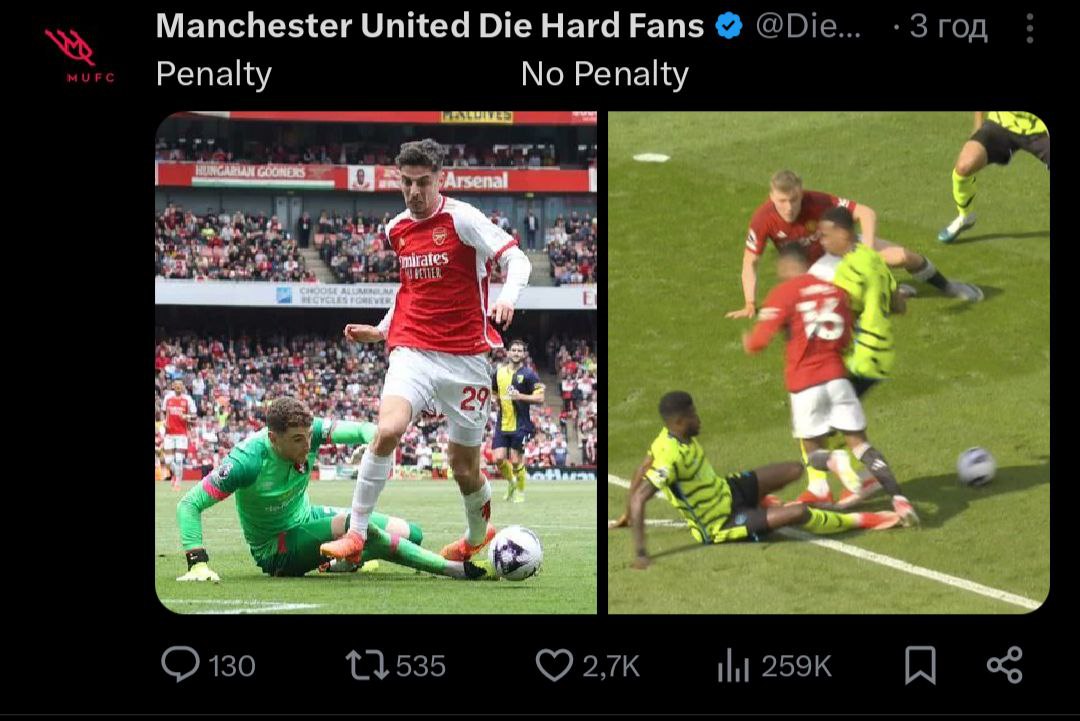
Task: Open the tweet's three-dot overflow menu
Action: coord(1029,28)
